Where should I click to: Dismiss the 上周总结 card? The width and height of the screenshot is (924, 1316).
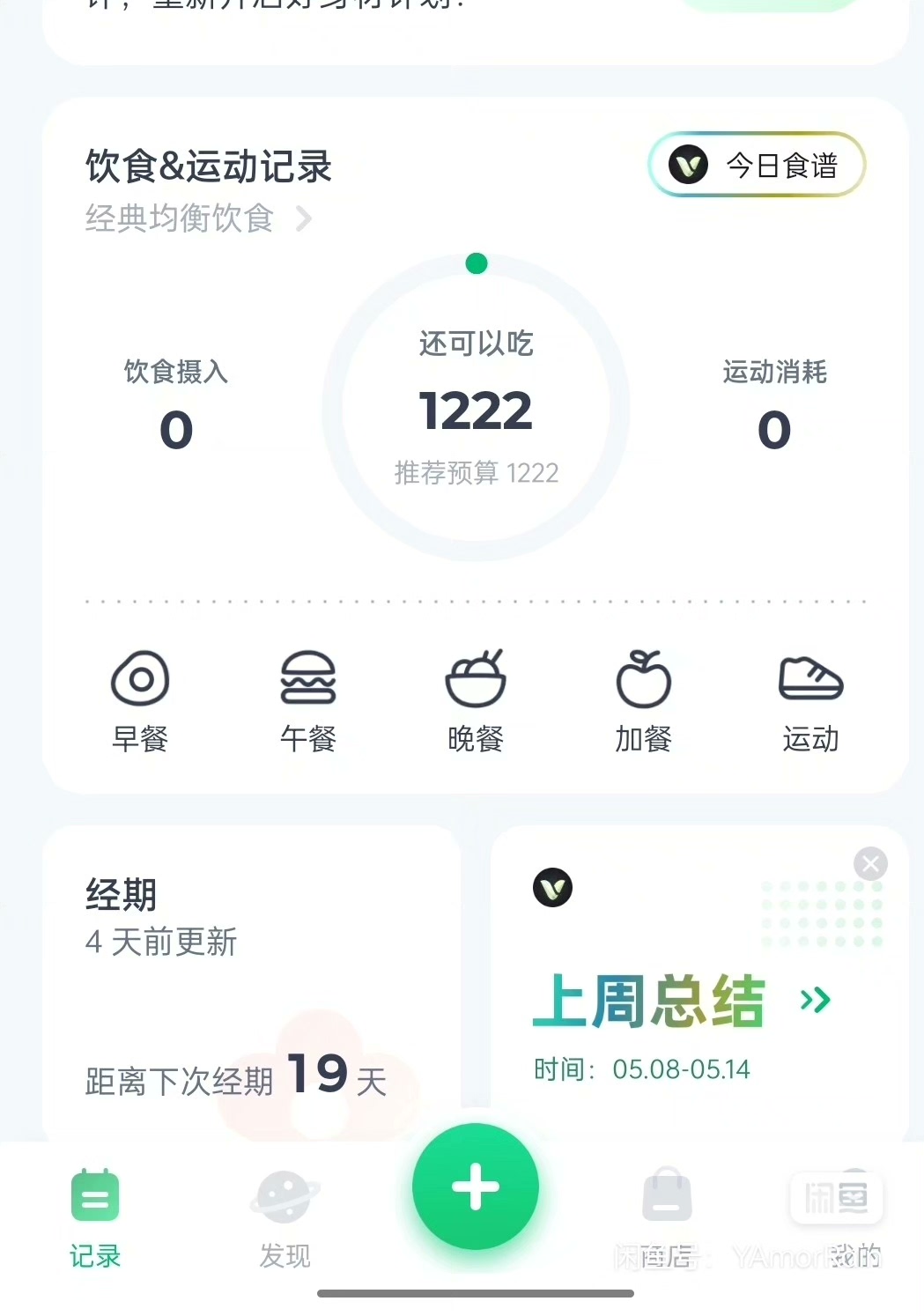click(x=870, y=864)
